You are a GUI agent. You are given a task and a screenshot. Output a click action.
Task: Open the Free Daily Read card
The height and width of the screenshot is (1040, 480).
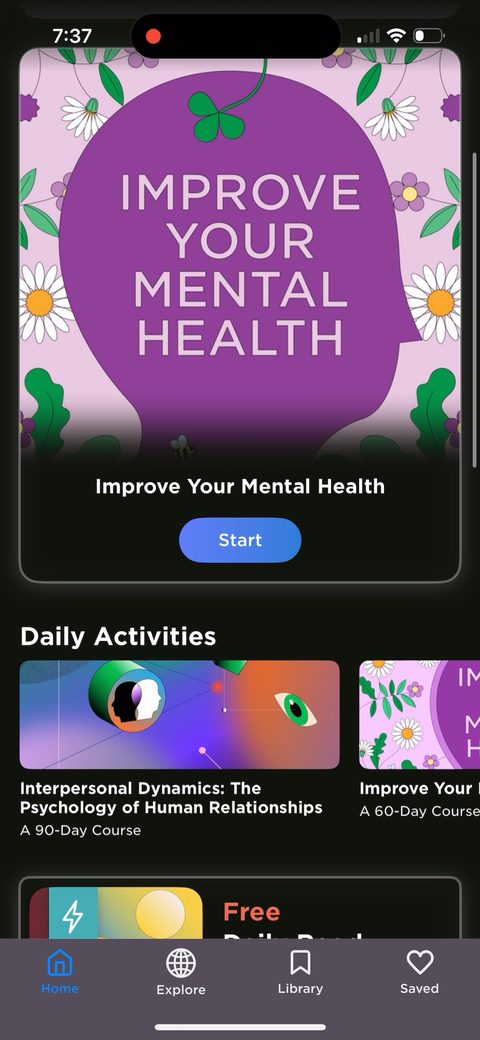[240, 908]
